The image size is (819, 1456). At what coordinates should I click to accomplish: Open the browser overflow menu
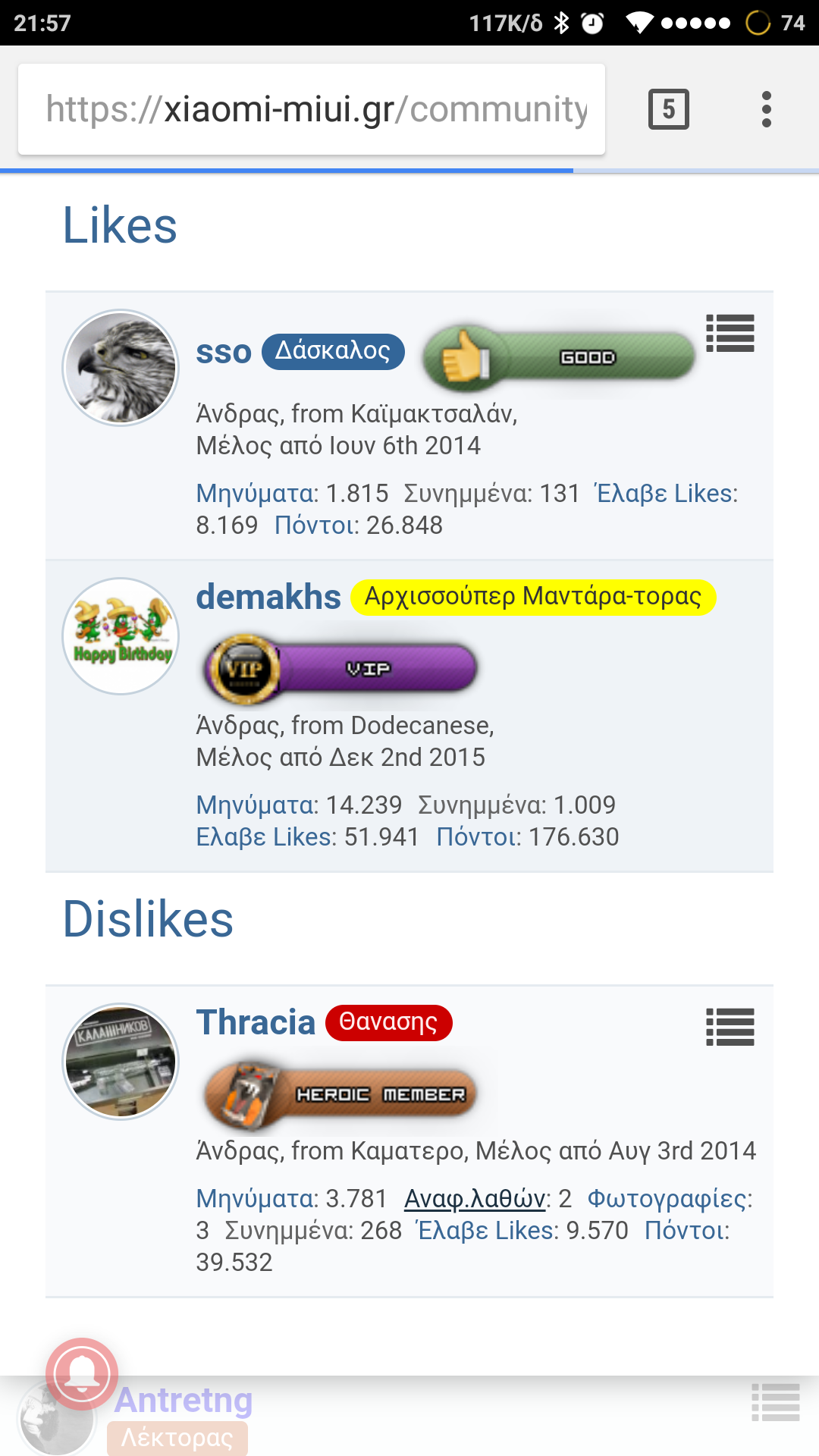767,109
